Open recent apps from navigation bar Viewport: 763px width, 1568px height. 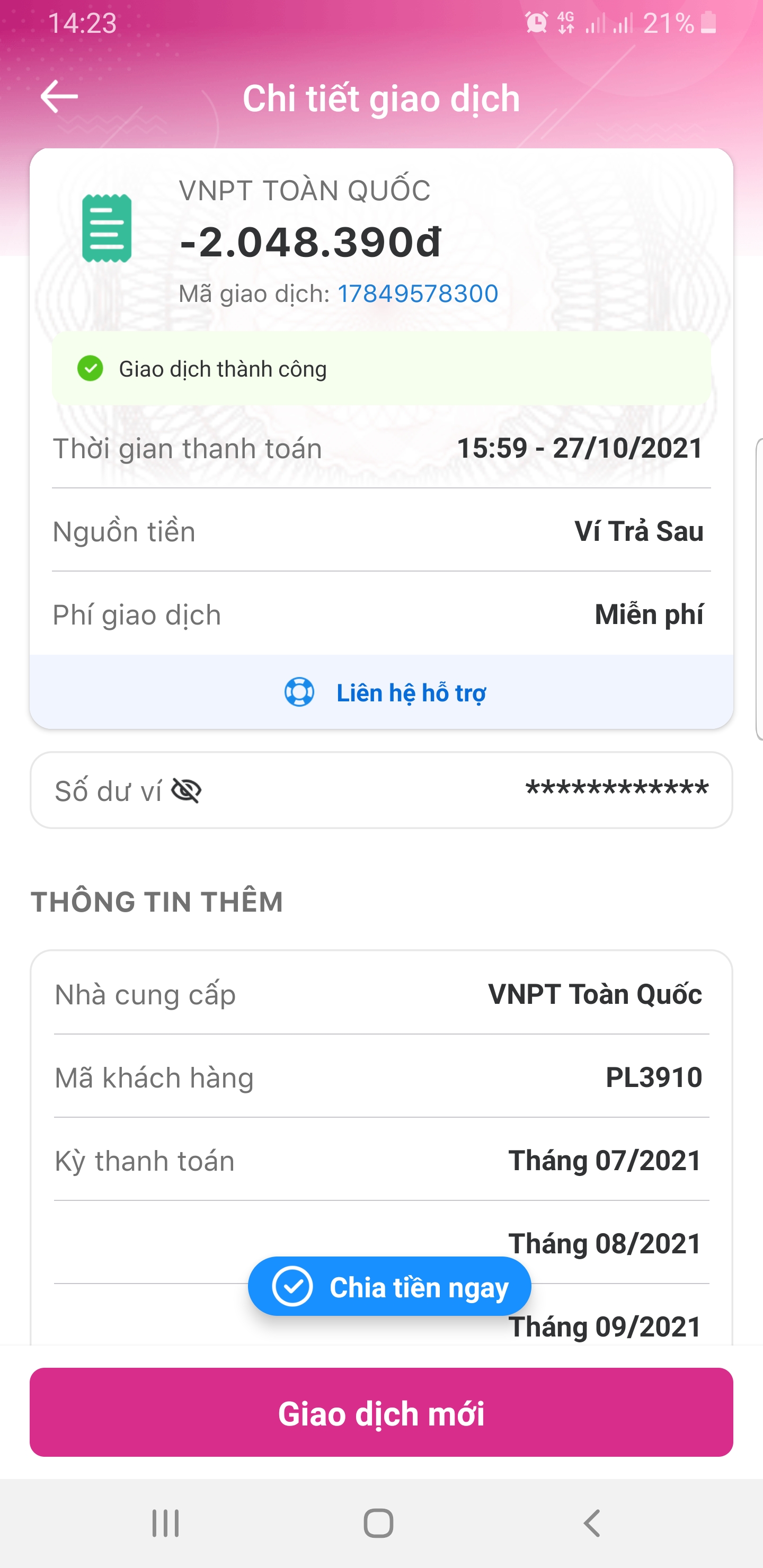(x=166, y=1524)
